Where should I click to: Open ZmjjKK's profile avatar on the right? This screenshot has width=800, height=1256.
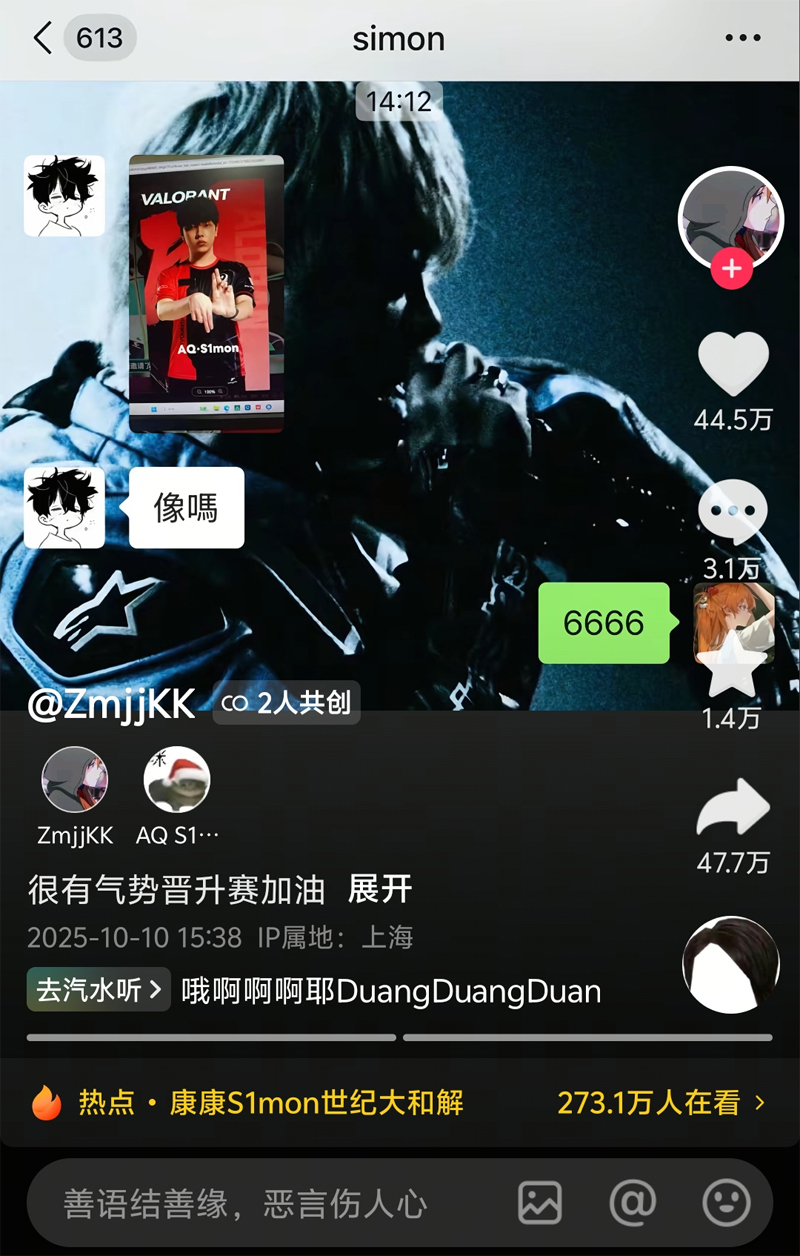[733, 219]
